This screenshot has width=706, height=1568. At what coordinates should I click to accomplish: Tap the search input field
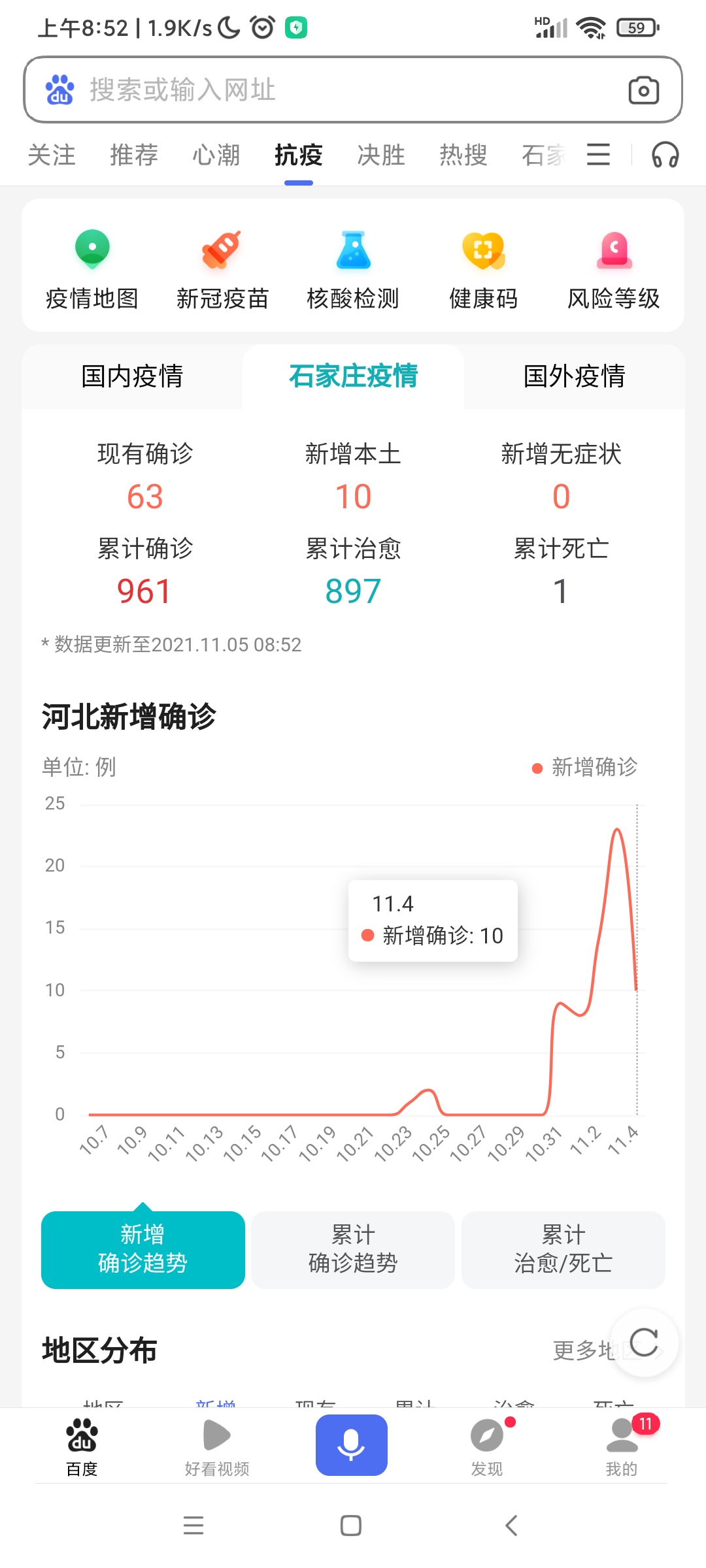(x=294, y=90)
